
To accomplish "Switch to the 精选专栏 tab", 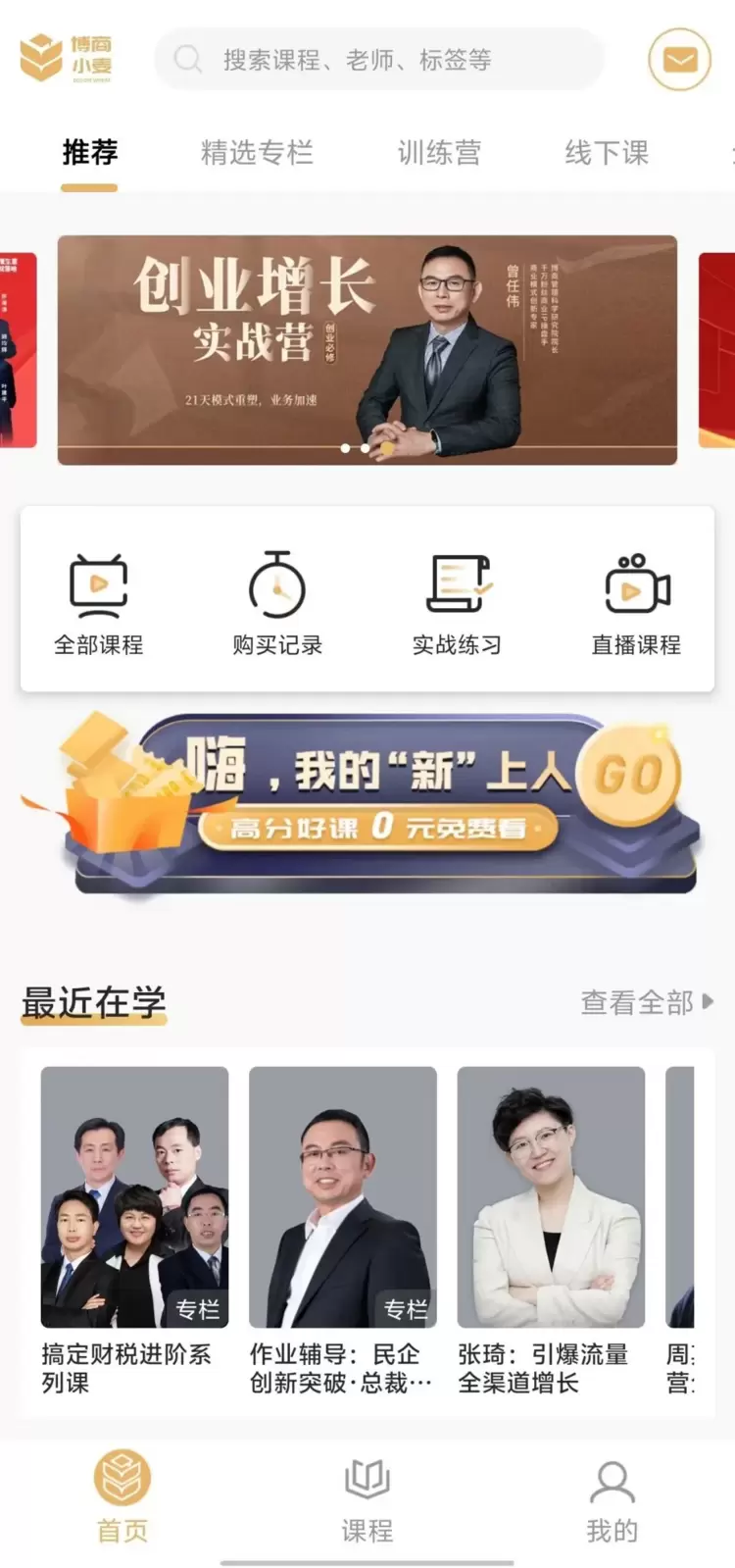I will click(x=257, y=153).
